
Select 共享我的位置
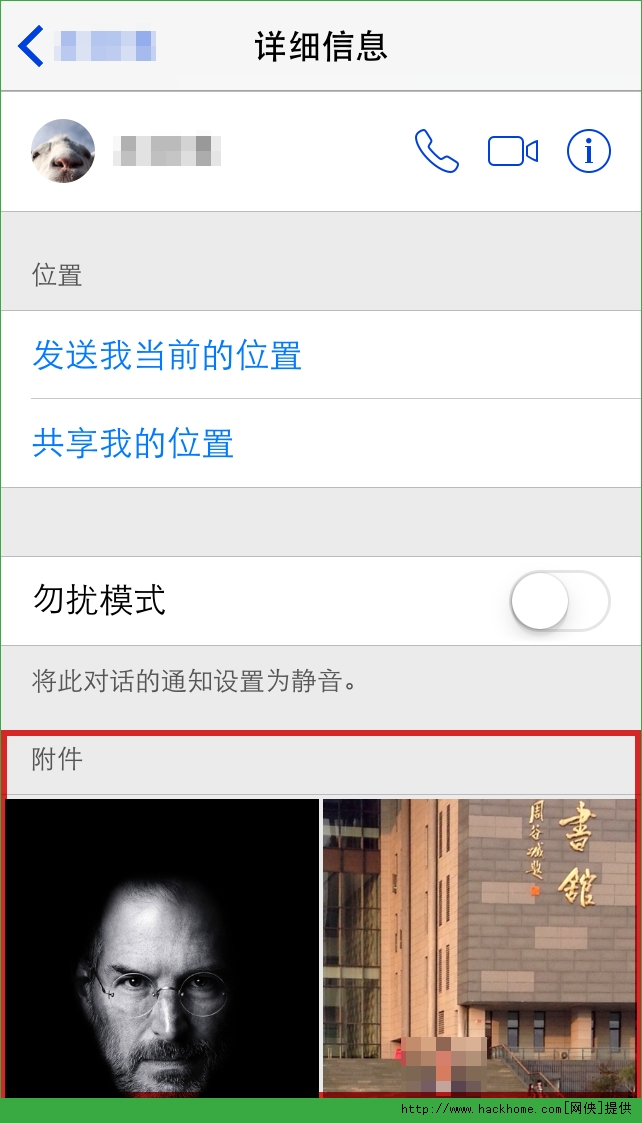click(133, 443)
